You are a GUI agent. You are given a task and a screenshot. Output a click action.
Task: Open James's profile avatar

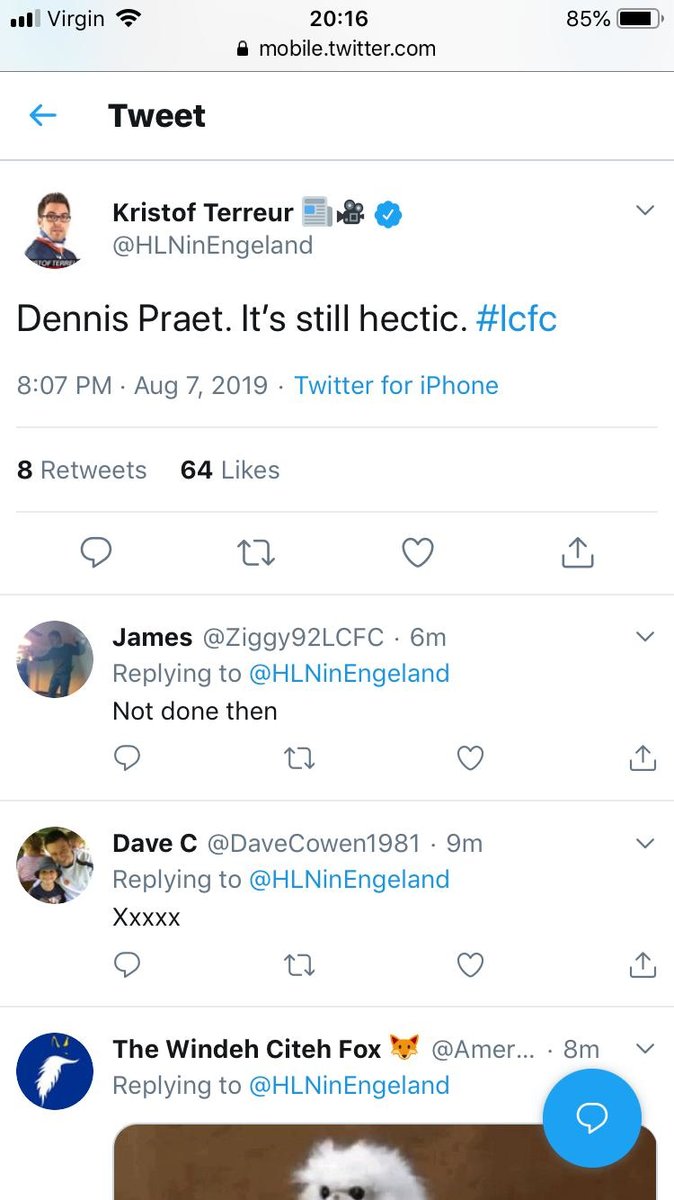(x=55, y=659)
